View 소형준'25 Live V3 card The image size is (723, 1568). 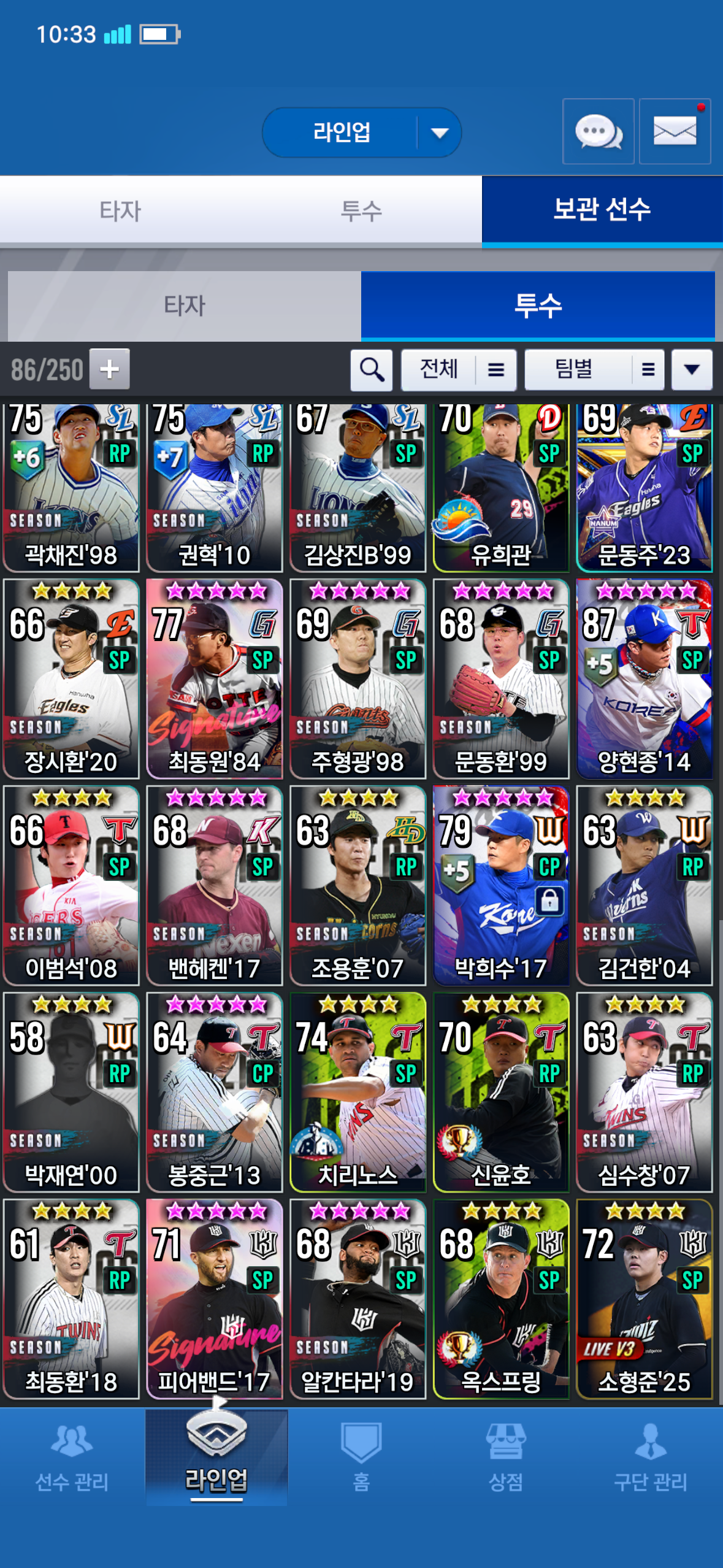tap(644, 1299)
